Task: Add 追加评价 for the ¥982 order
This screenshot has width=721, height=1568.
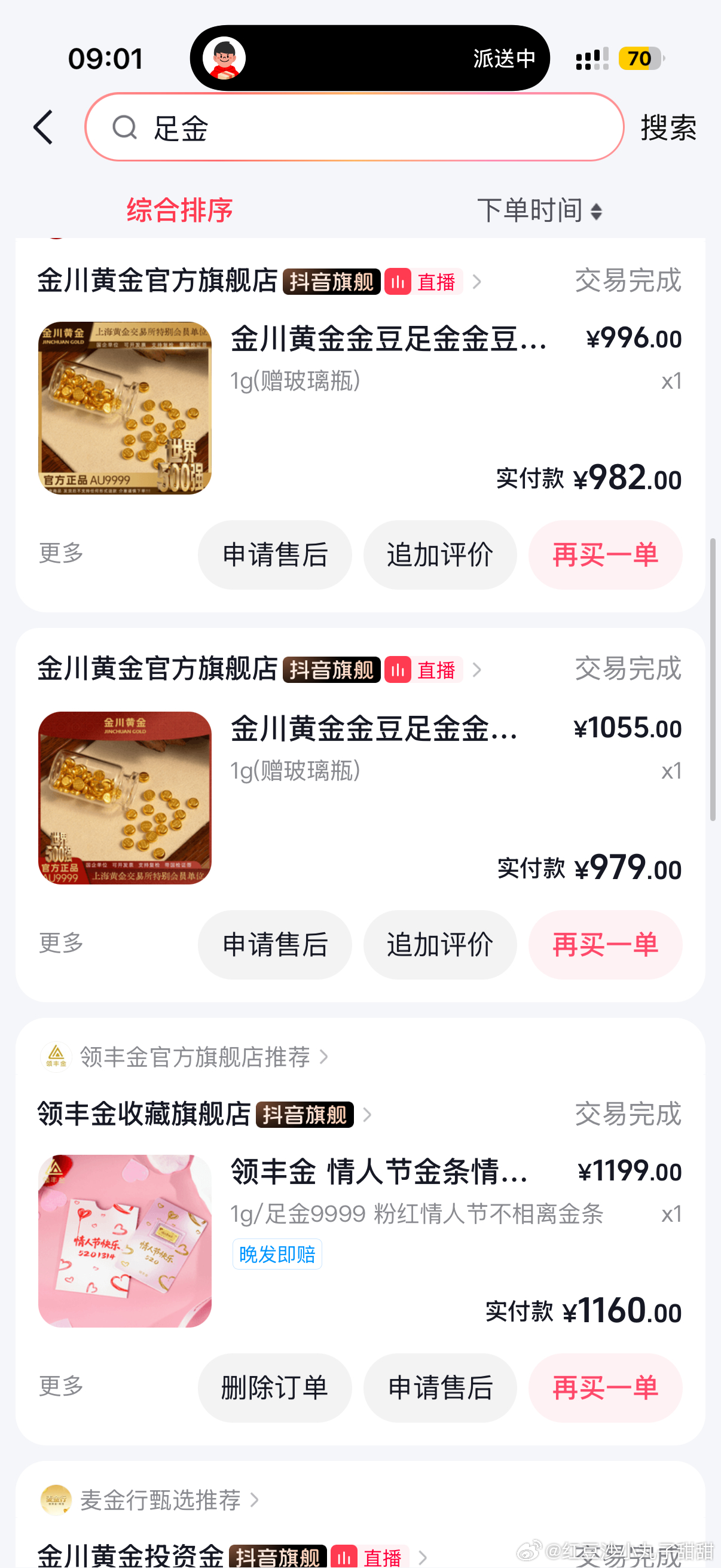Action: coord(440,554)
